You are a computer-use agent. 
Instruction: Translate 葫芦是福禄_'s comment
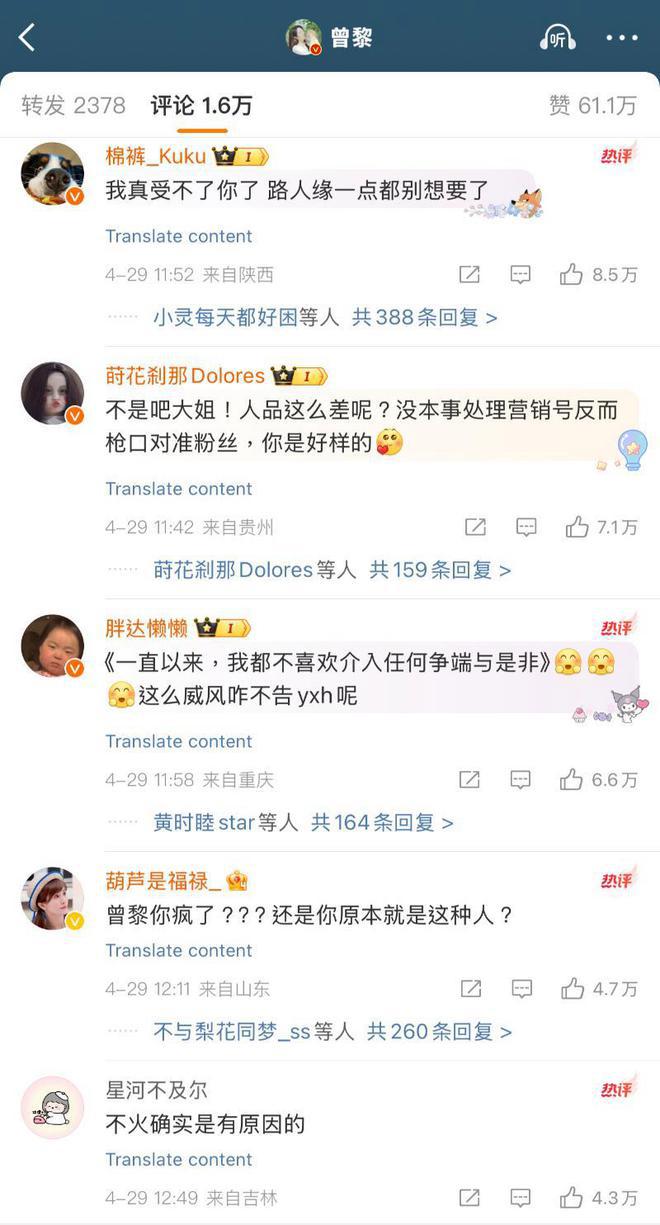[179, 950]
